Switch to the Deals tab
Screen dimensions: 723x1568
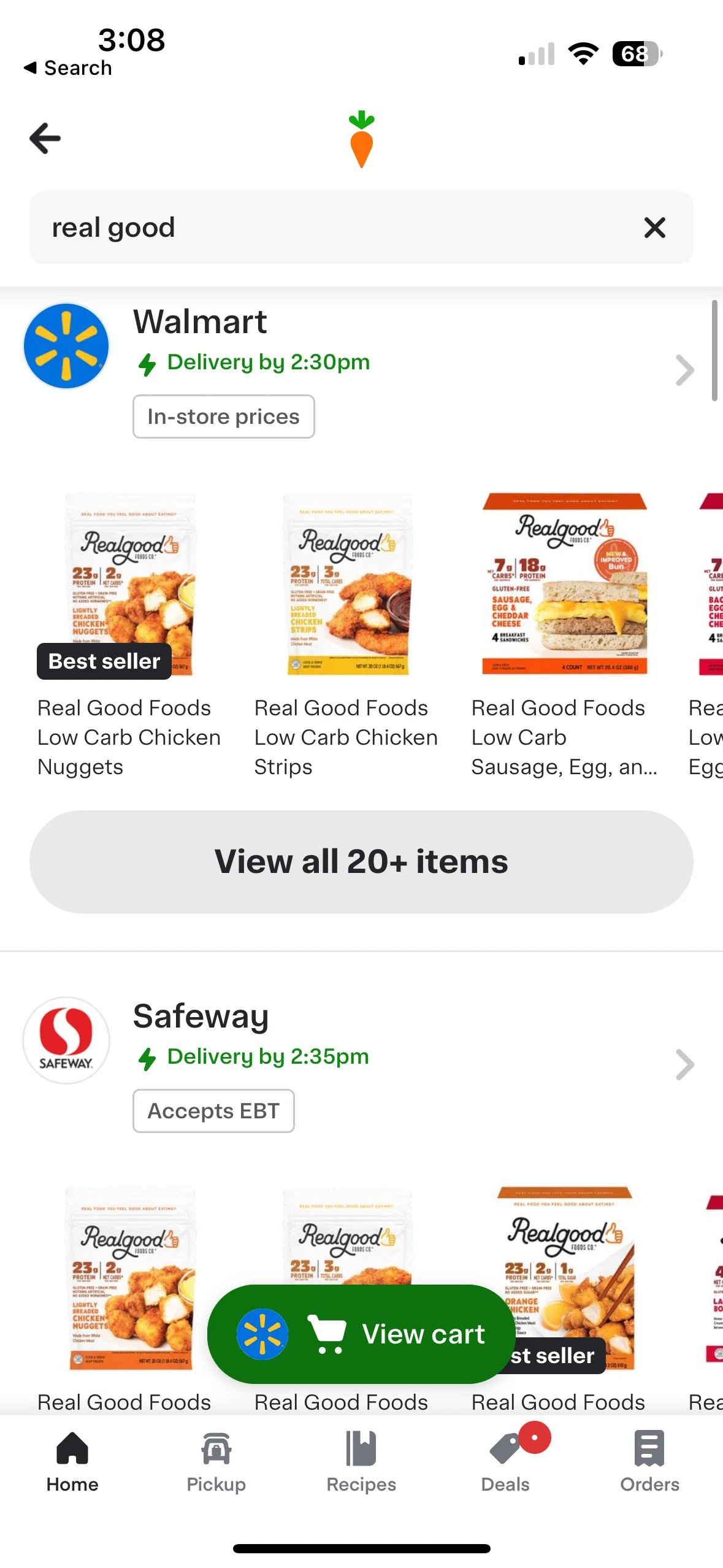506,1462
